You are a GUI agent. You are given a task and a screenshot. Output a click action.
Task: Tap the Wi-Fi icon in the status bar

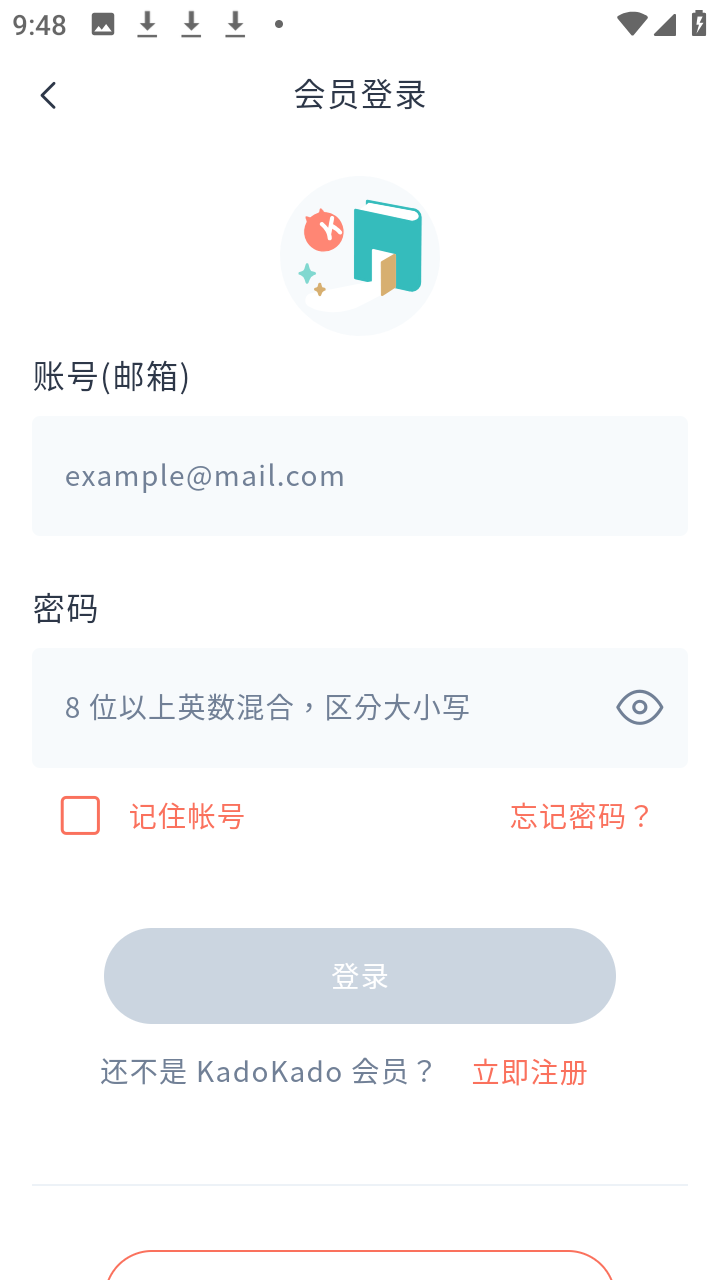coord(632,24)
